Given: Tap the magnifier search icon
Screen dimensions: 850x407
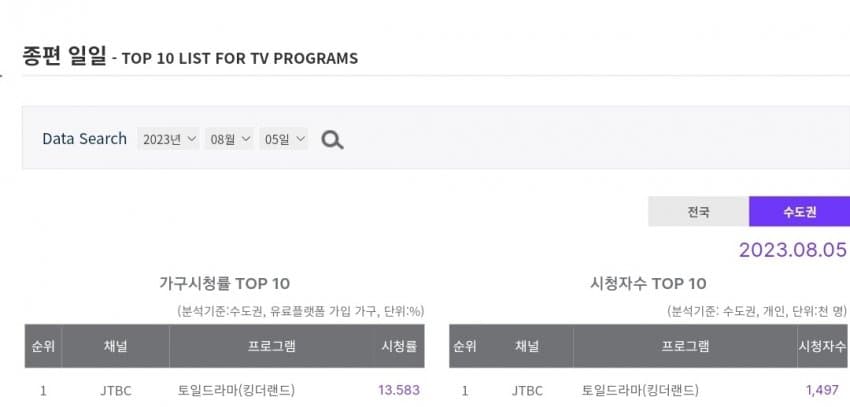Looking at the screenshot, I should pos(332,140).
